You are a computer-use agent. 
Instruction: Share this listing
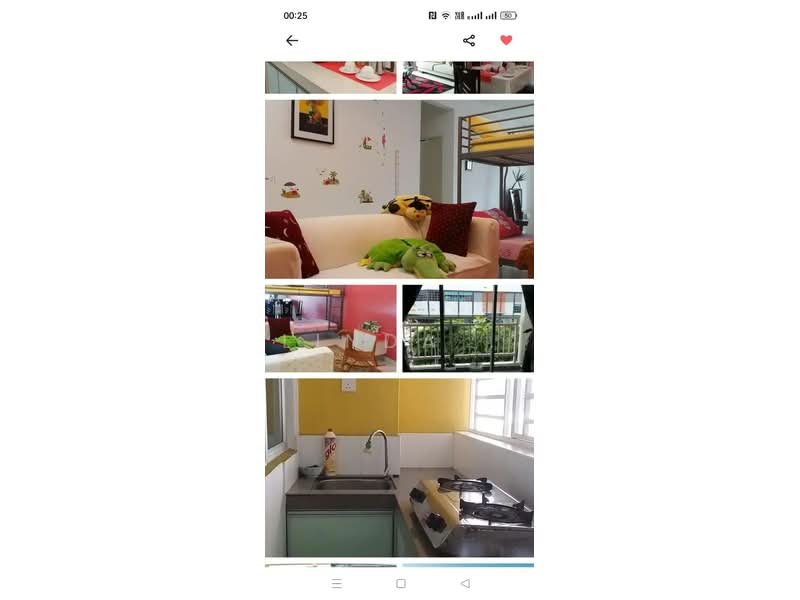tap(469, 41)
